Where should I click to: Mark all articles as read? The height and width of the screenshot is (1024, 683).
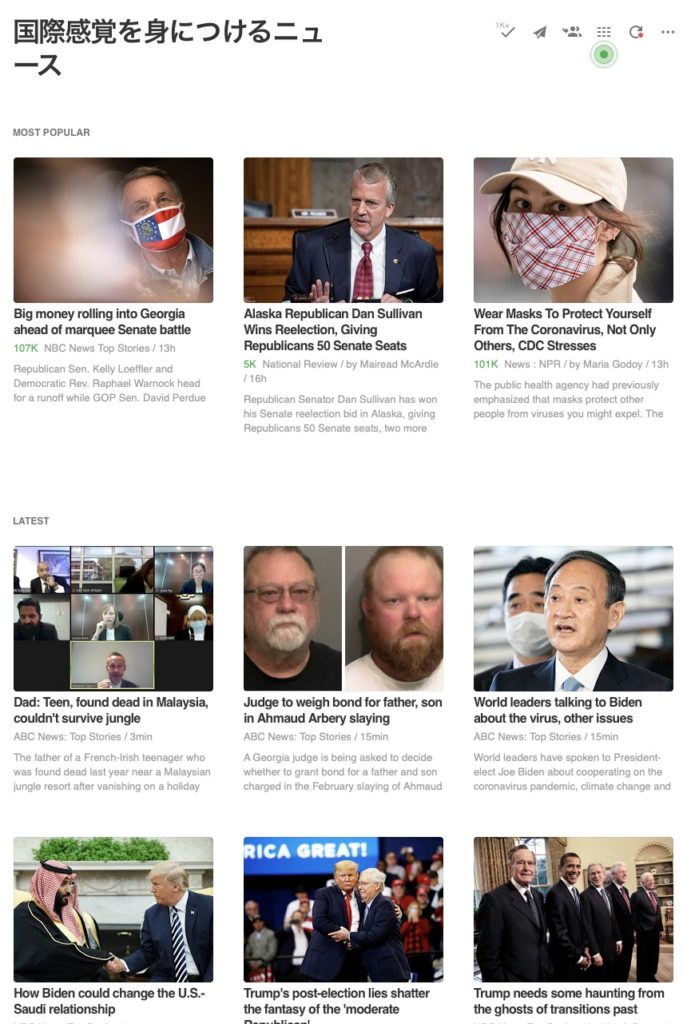tap(506, 32)
